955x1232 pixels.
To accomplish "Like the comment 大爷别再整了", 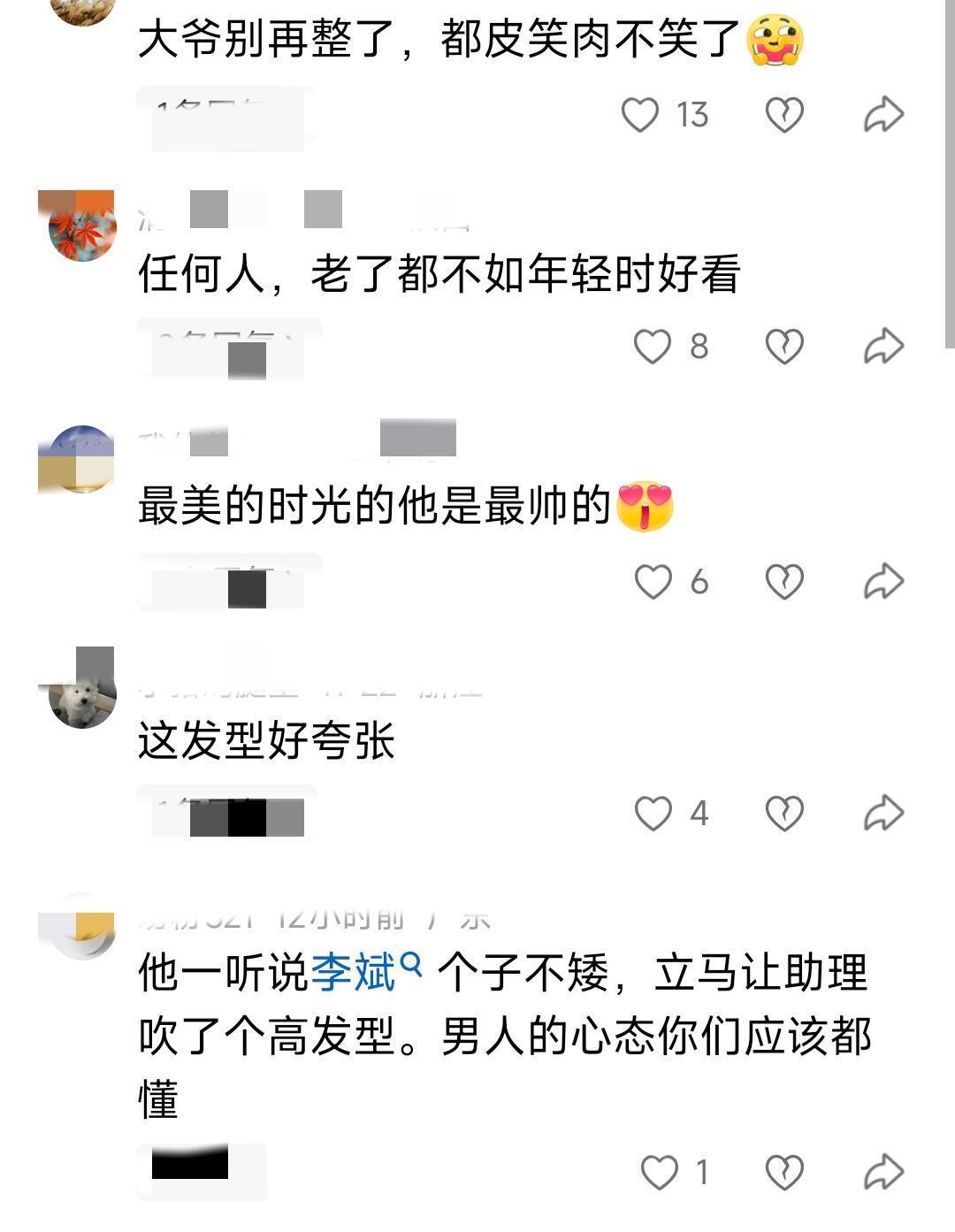I will 640,115.
